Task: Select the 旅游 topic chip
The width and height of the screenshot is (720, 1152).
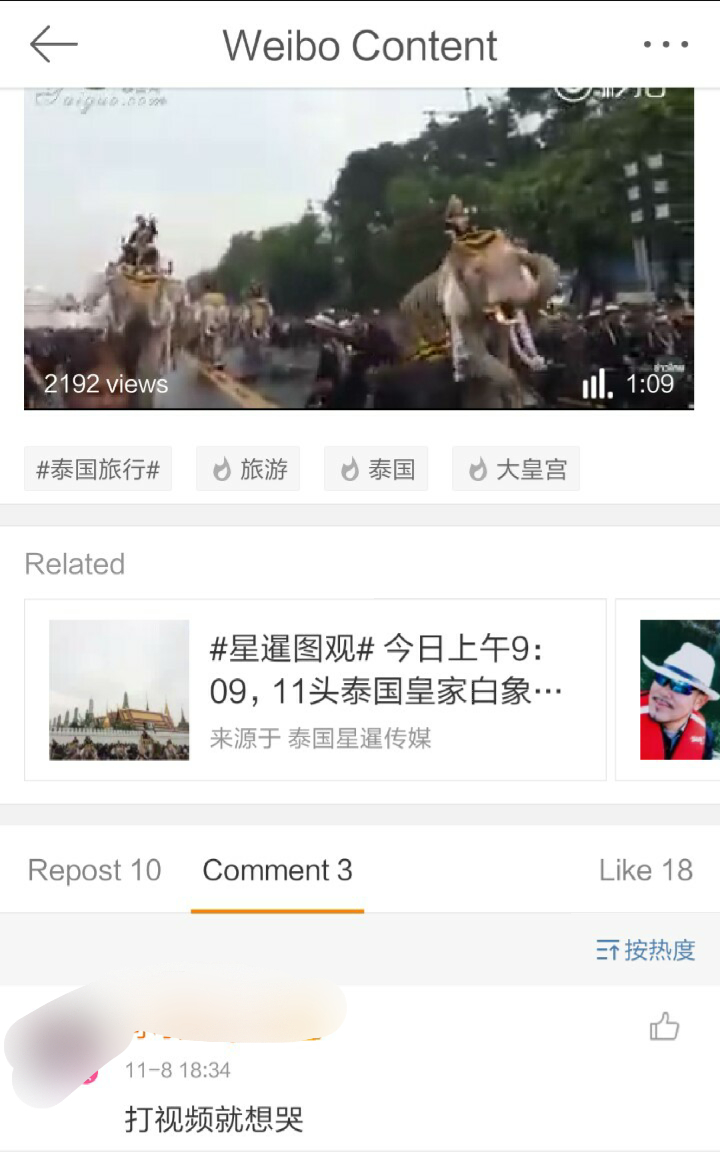Action: pos(249,470)
